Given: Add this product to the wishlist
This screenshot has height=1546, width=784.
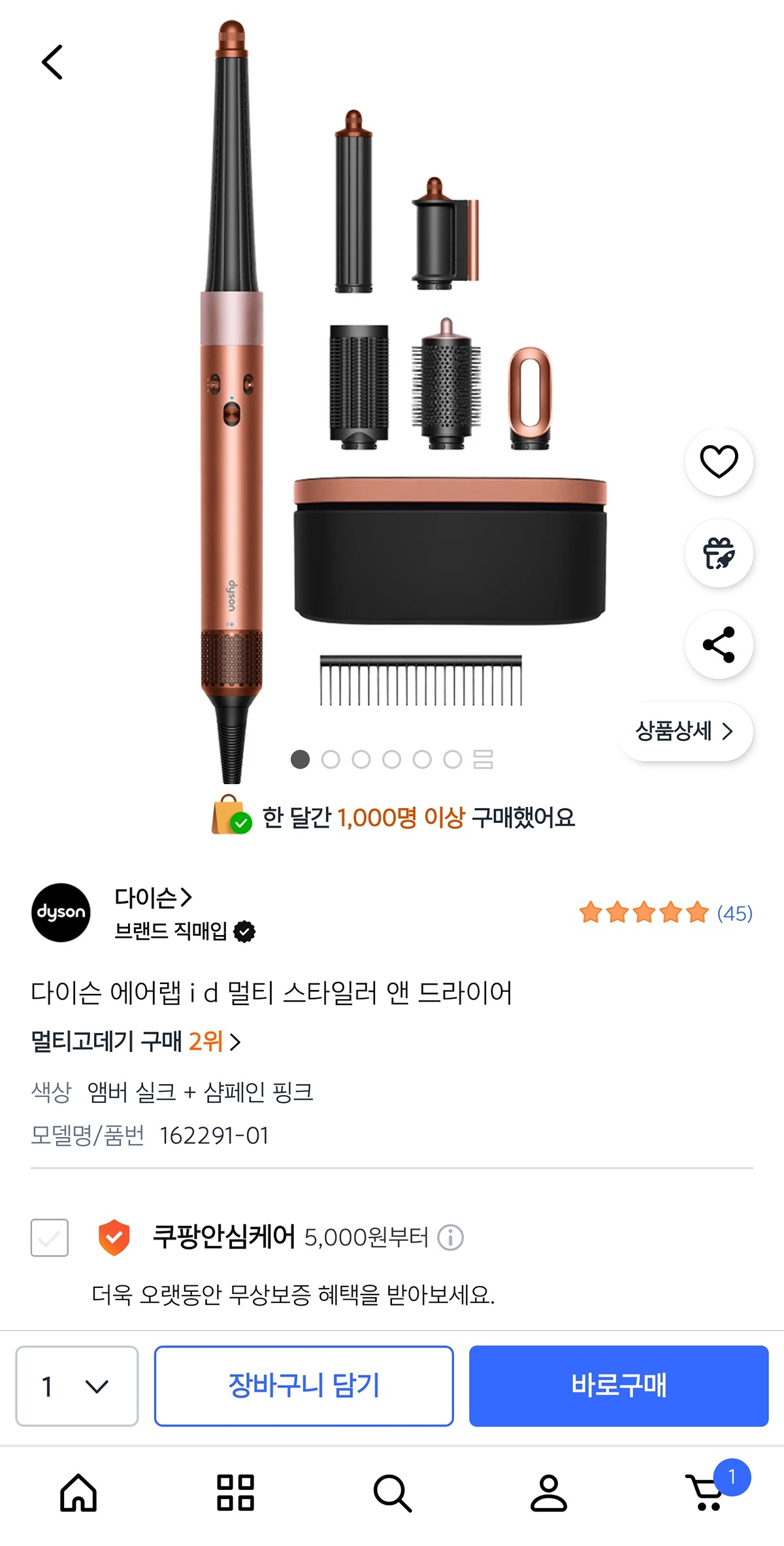Looking at the screenshot, I should tap(719, 462).
